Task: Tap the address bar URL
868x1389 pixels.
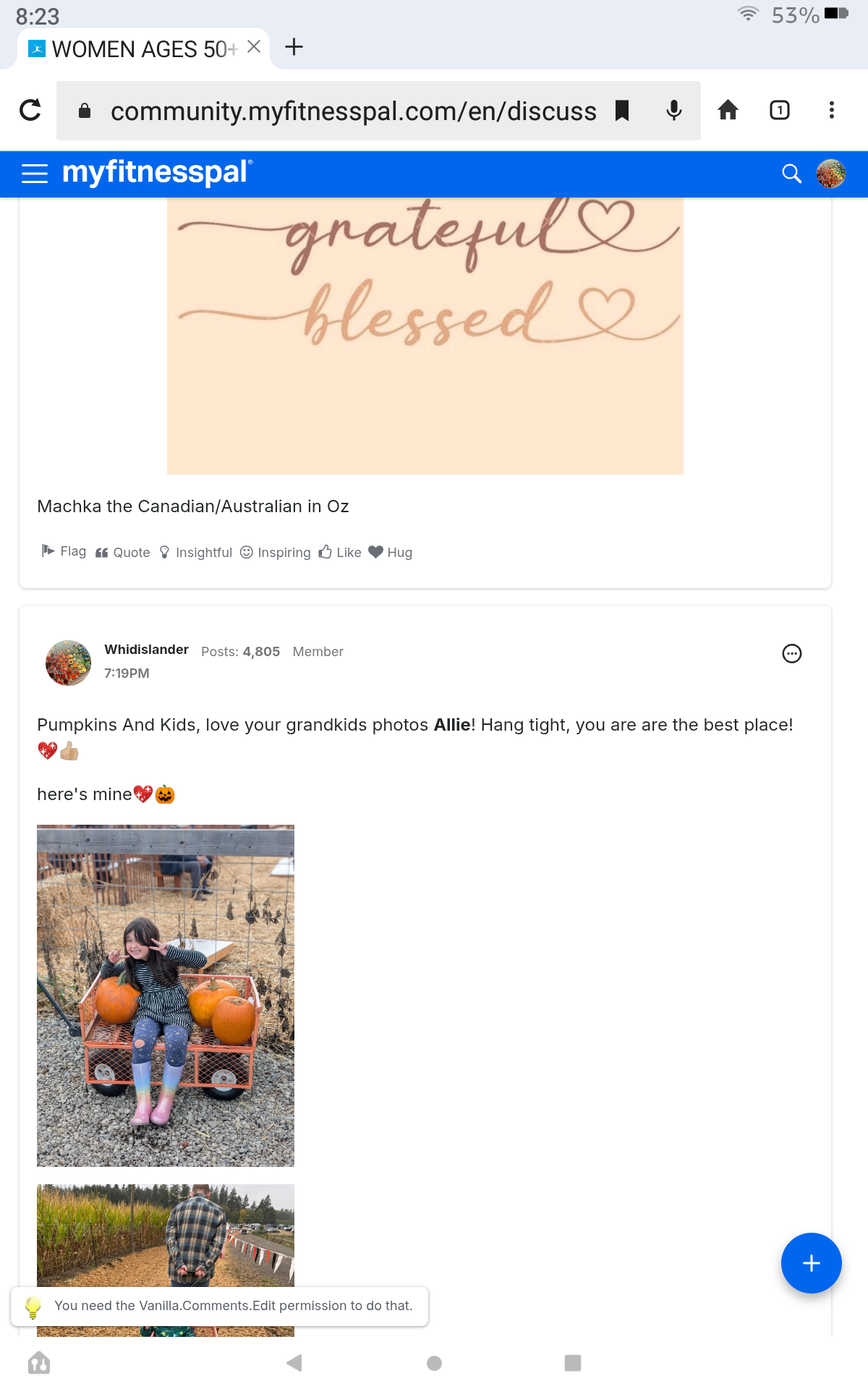Action: (x=353, y=111)
